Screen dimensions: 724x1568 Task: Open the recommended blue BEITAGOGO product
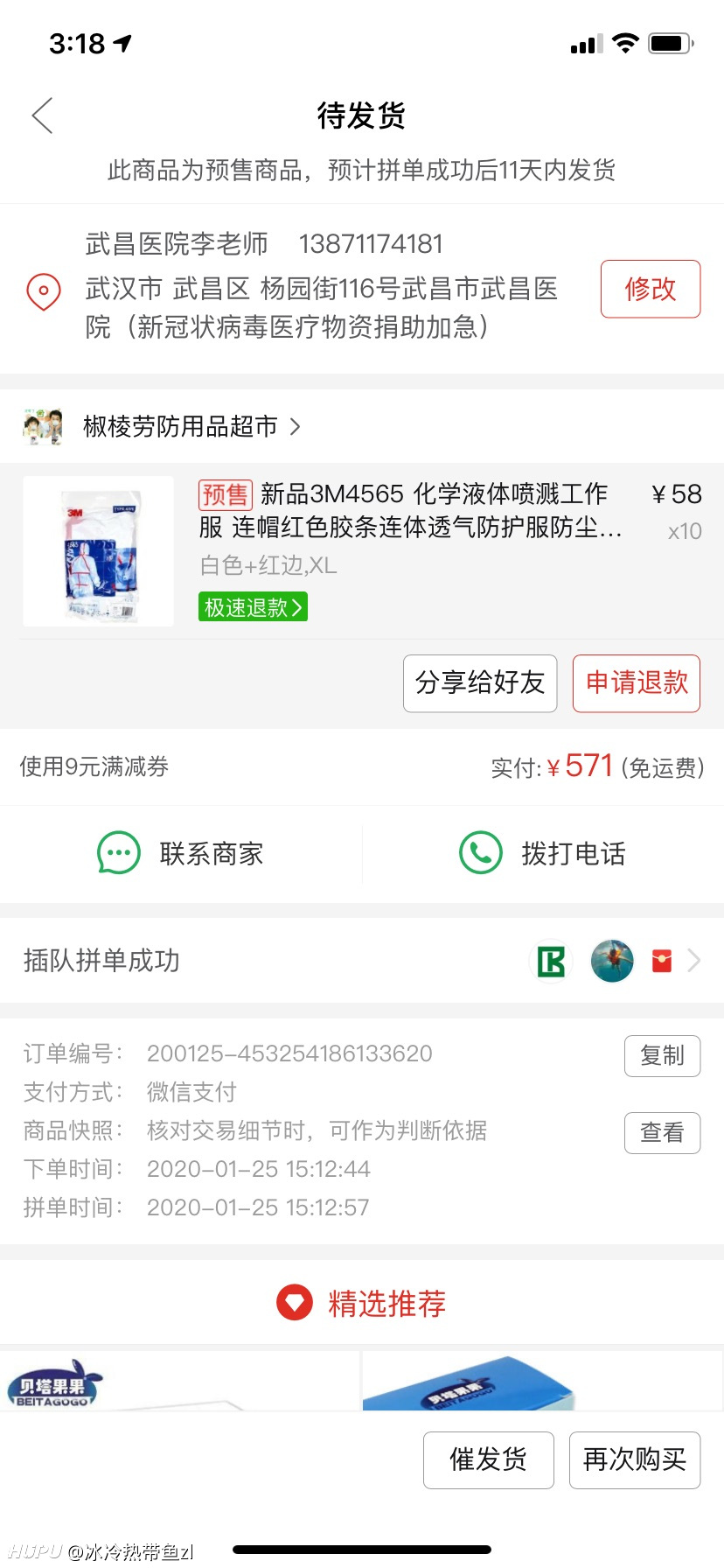542,1381
